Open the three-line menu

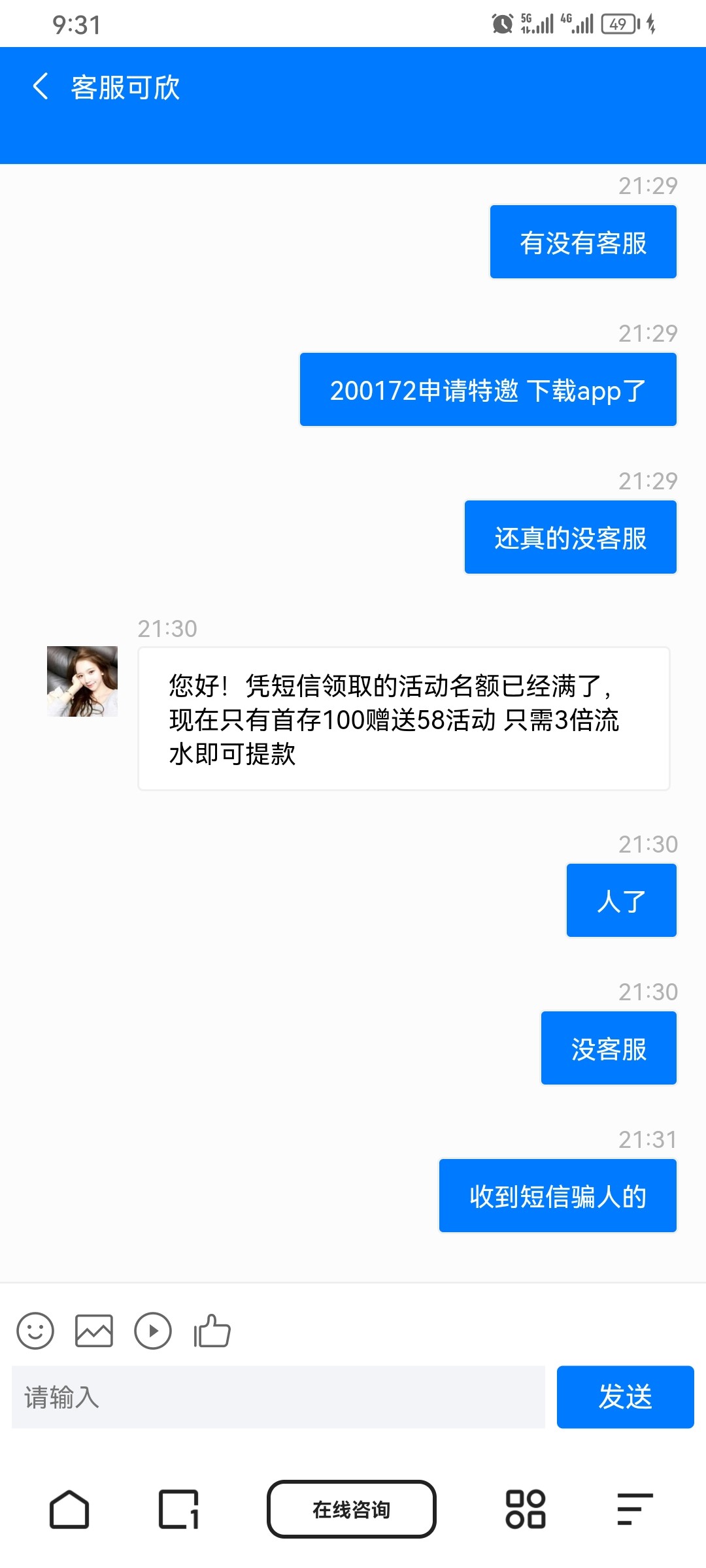[635, 1509]
